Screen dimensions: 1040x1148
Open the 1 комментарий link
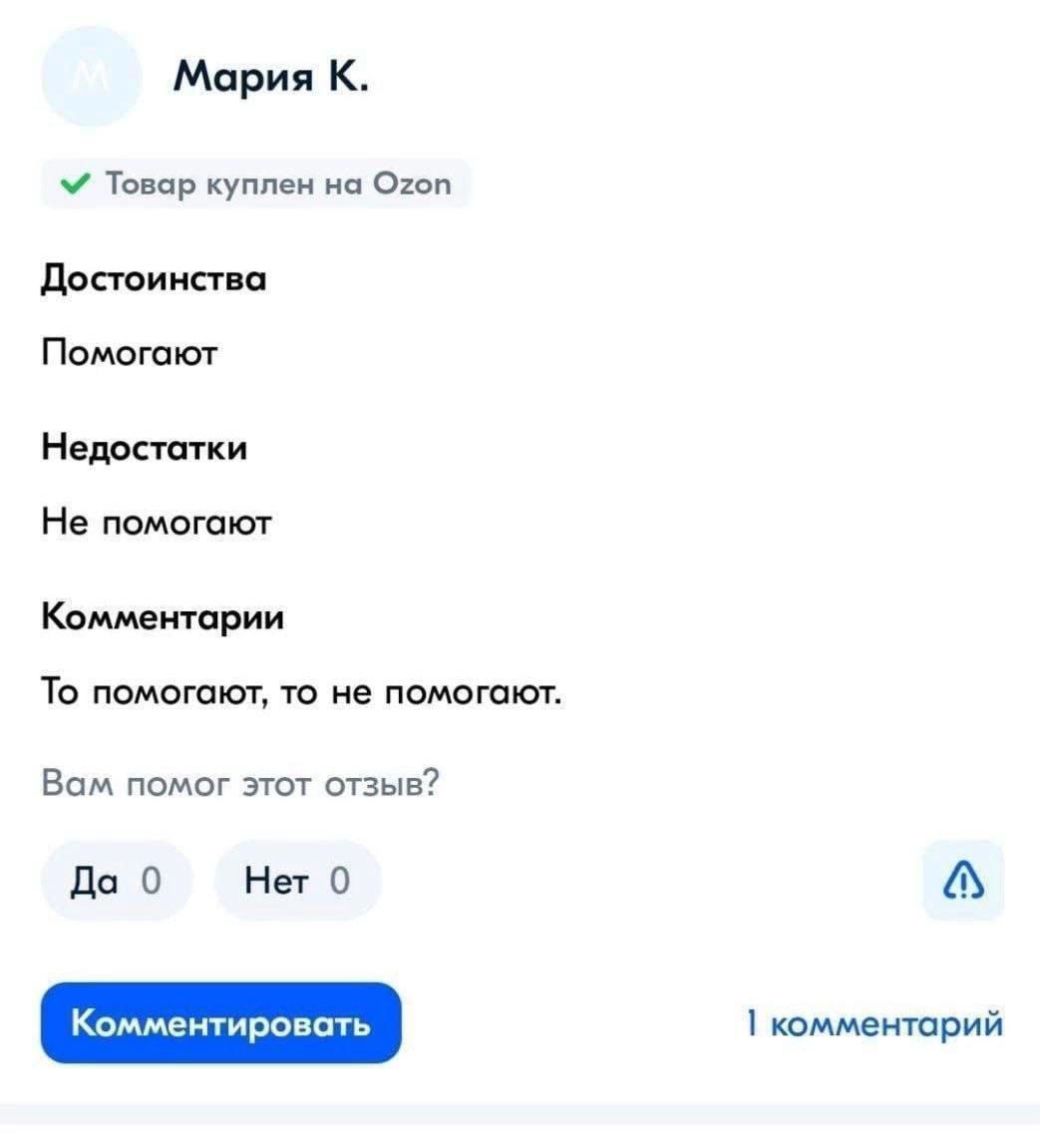[874, 1023]
